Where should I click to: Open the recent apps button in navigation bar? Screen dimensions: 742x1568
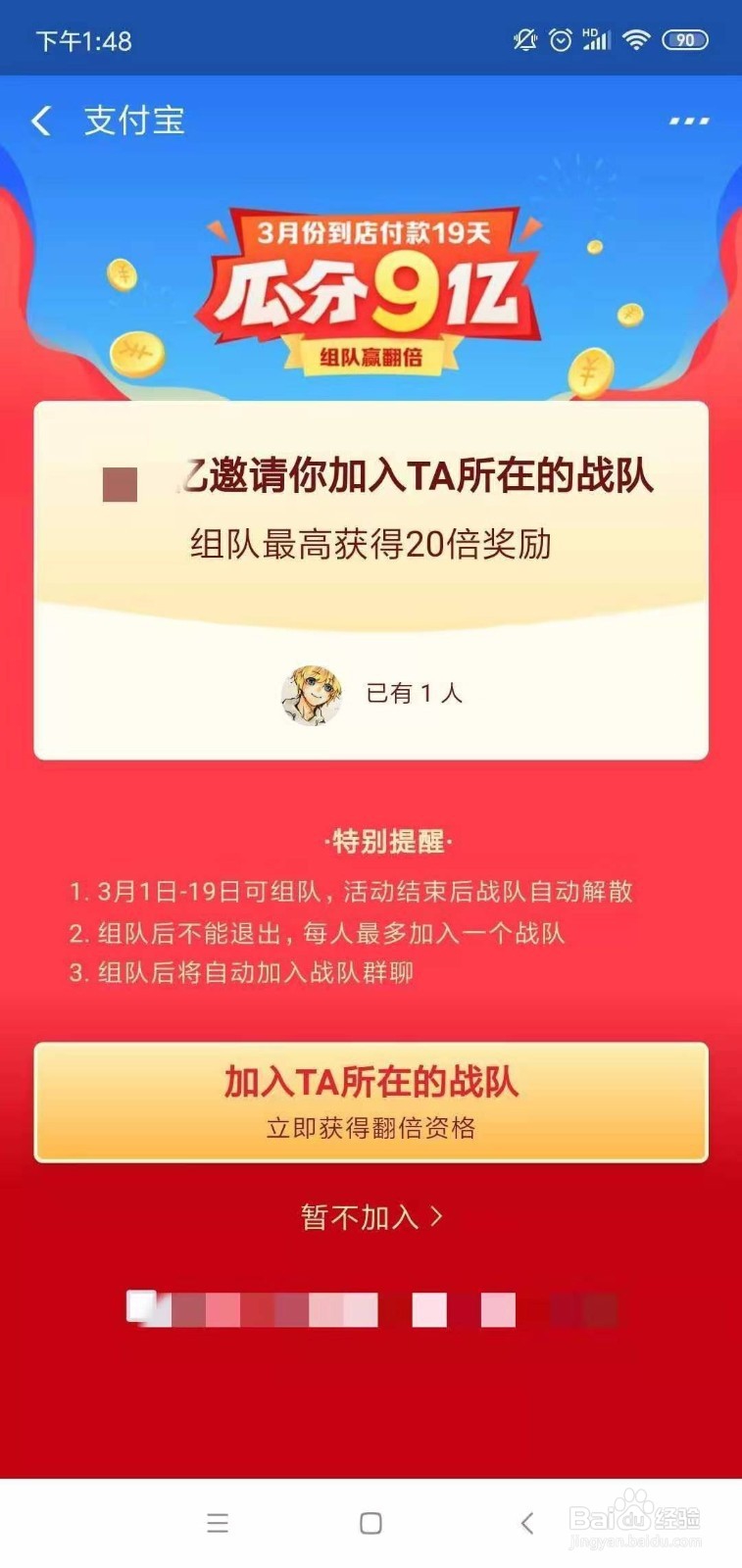coord(218,1523)
